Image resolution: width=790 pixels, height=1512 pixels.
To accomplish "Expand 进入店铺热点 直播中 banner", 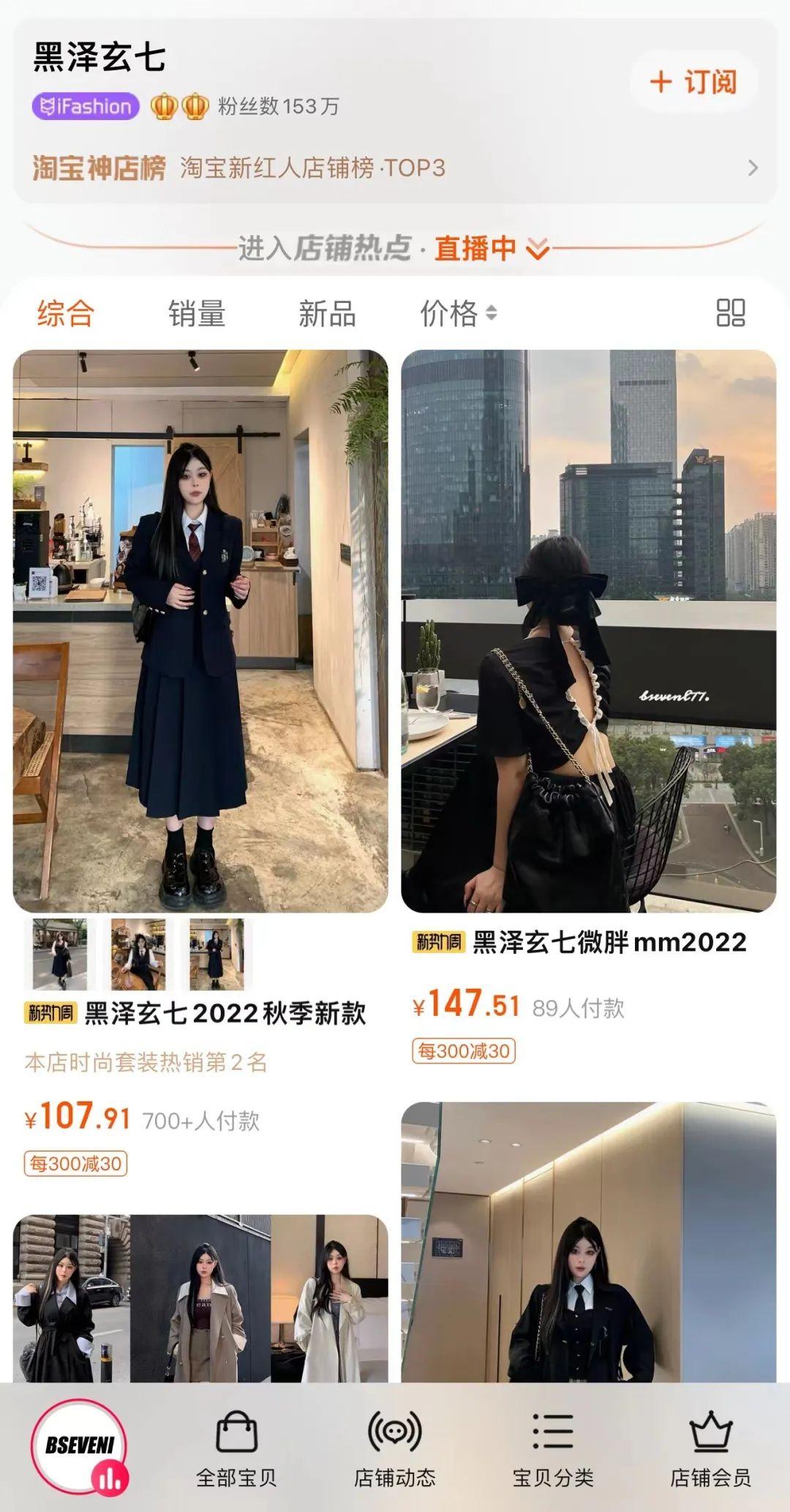I will 395,249.
